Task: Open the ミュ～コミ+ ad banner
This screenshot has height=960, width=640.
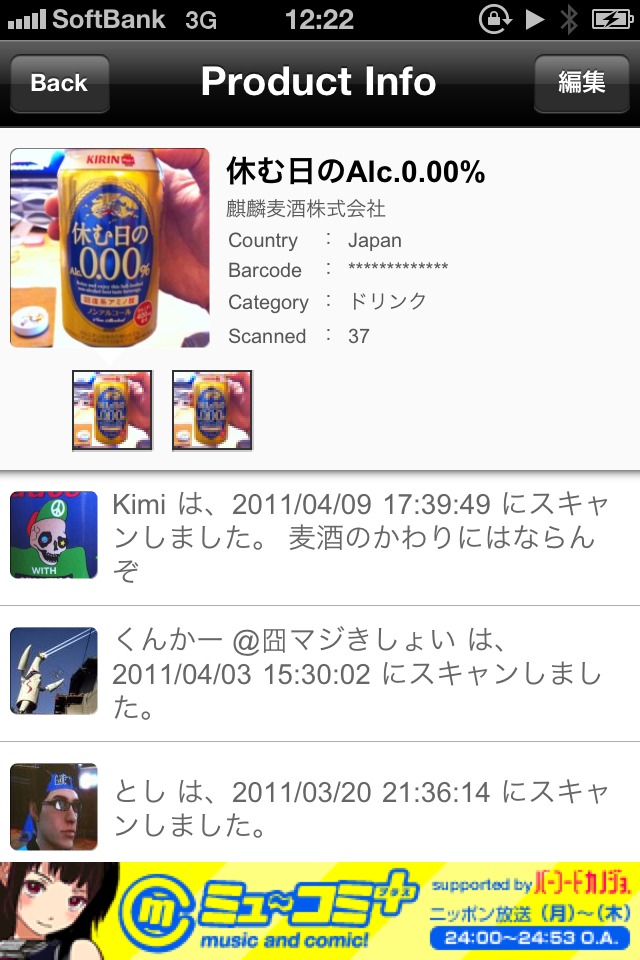Action: (320, 911)
